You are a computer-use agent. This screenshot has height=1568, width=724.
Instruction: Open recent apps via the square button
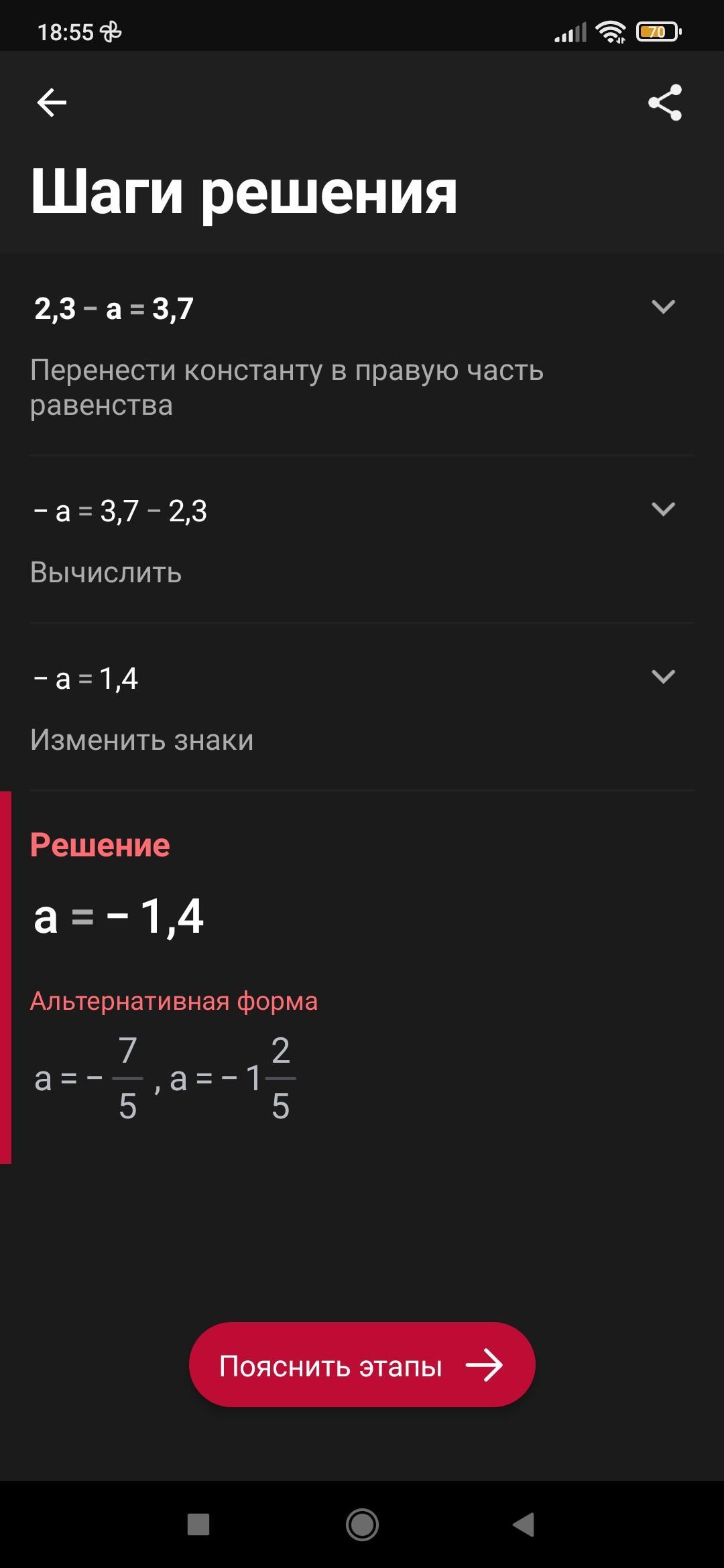click(x=198, y=1524)
